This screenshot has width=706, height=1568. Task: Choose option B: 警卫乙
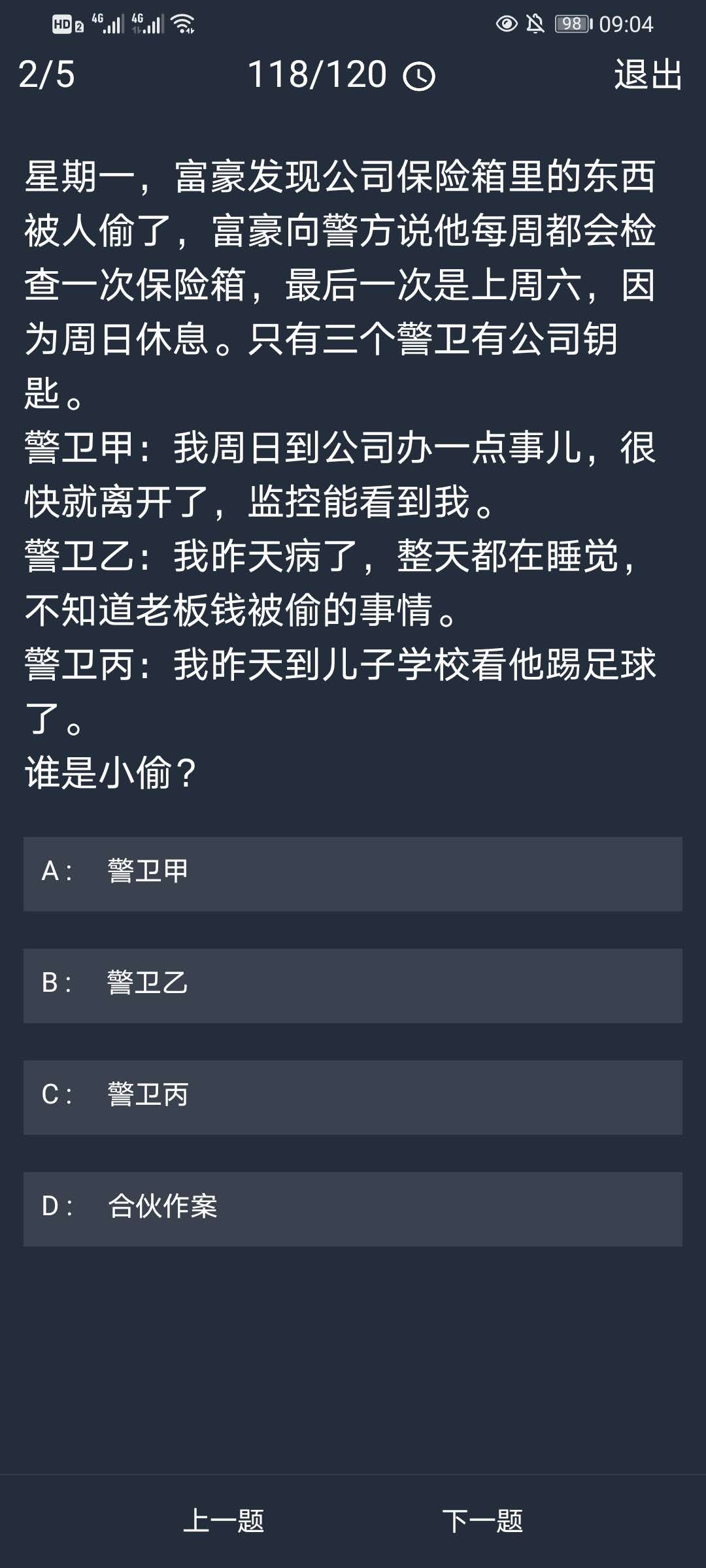[353, 985]
